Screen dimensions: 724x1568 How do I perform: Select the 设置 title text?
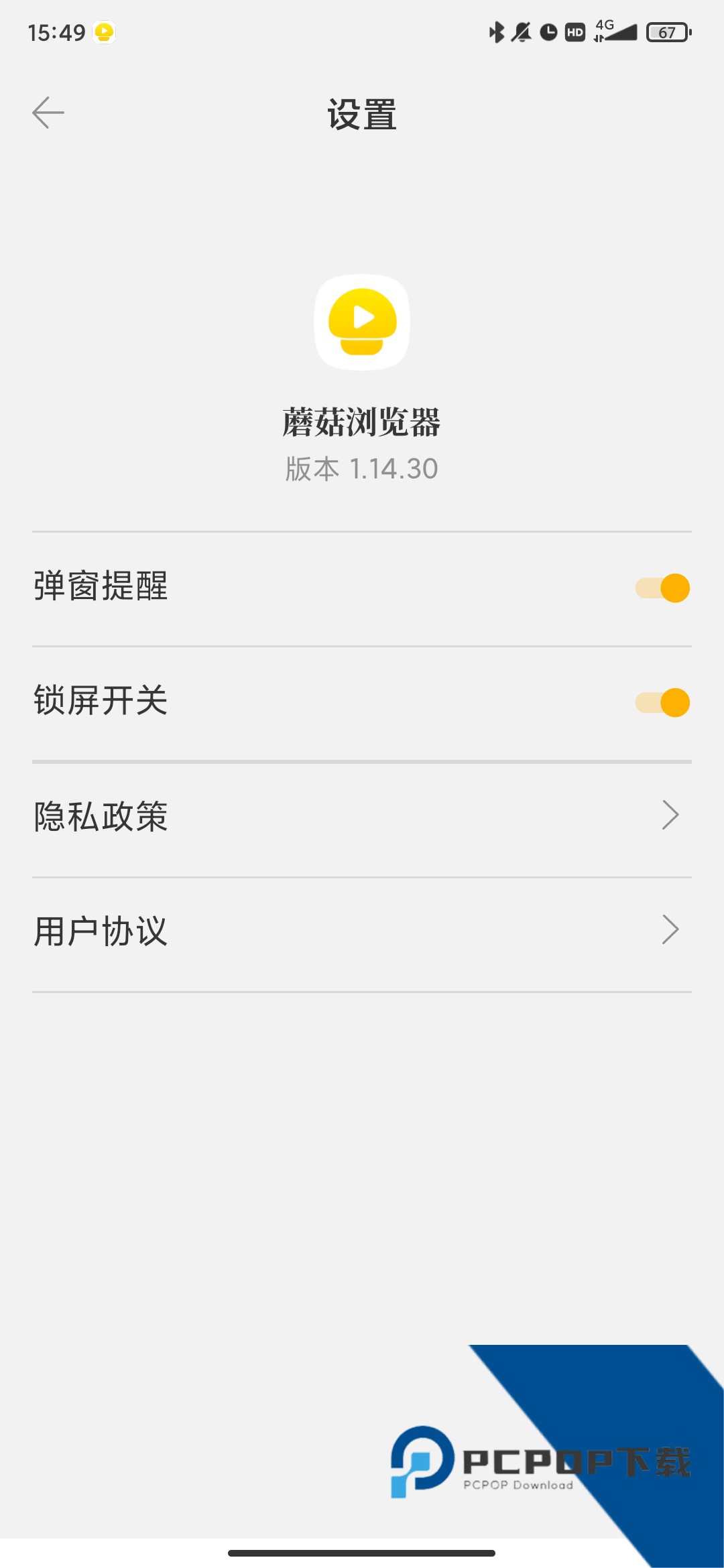pyautogui.click(x=362, y=113)
